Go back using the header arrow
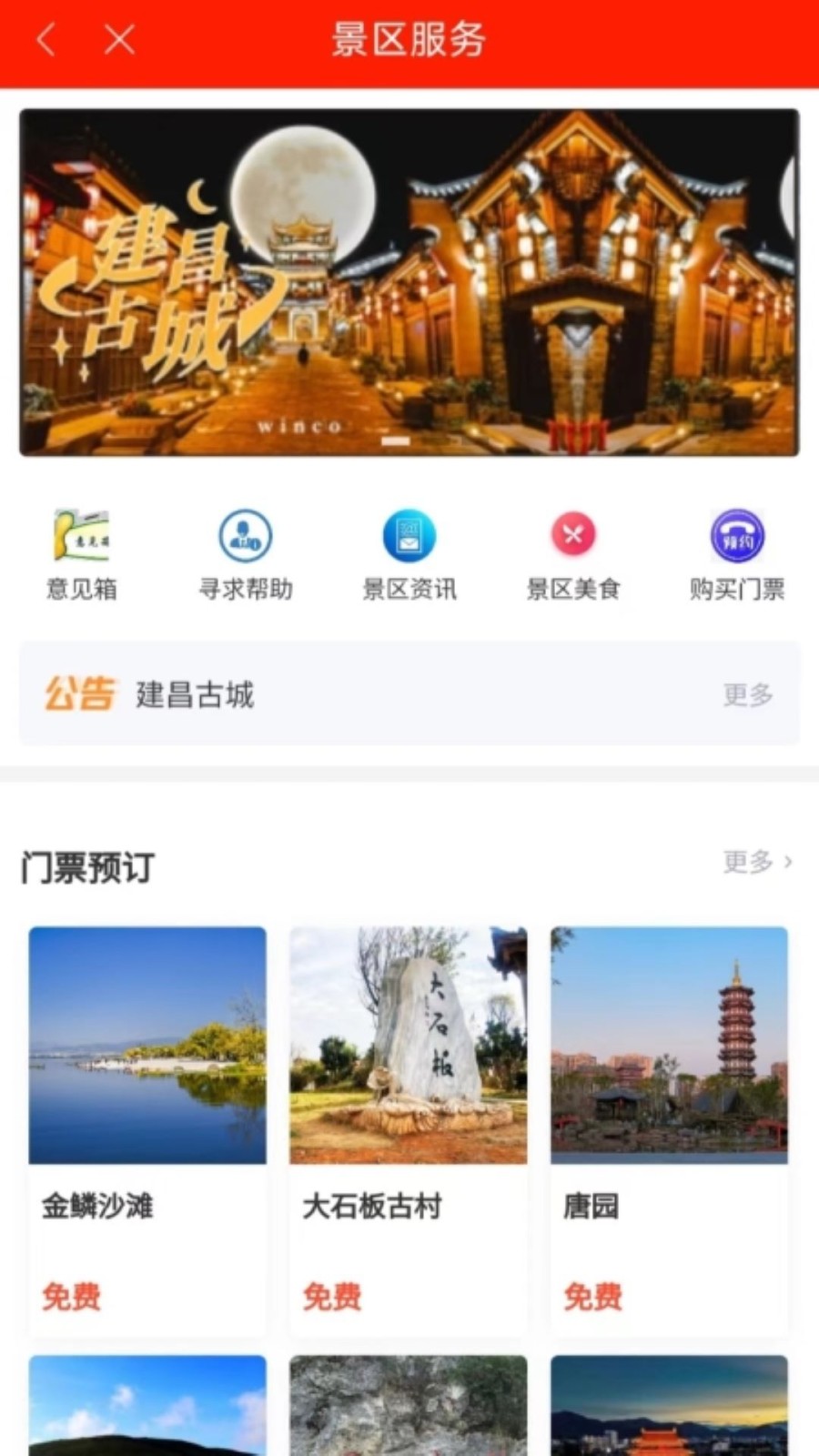819x1456 pixels. click(46, 40)
